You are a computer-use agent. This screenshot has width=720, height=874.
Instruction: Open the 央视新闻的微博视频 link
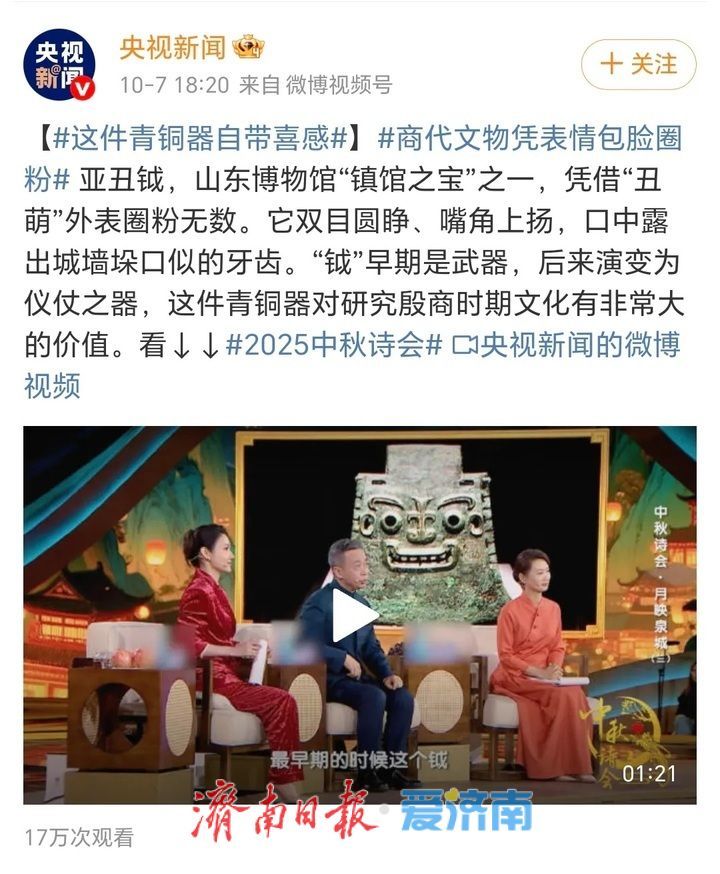point(565,346)
